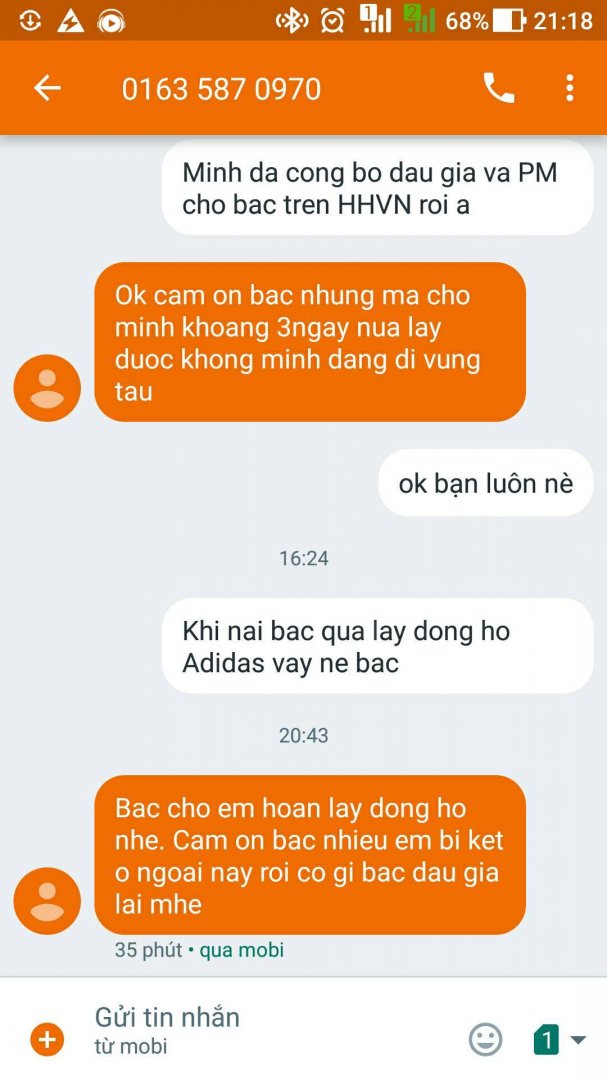Open the overflow menu
This screenshot has height=1080, width=607.
click(x=569, y=88)
